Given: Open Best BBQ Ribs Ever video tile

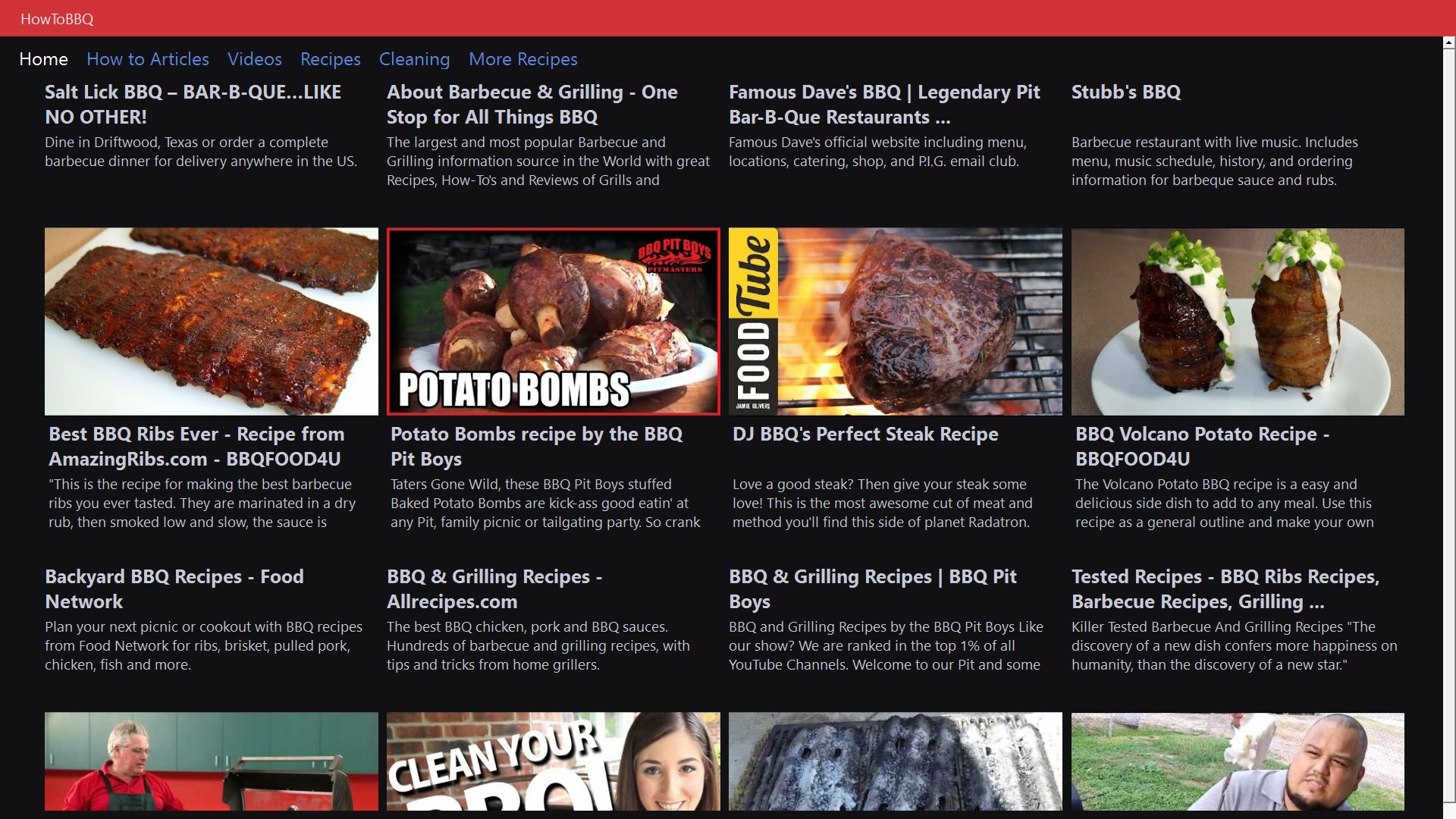Looking at the screenshot, I should click(211, 322).
